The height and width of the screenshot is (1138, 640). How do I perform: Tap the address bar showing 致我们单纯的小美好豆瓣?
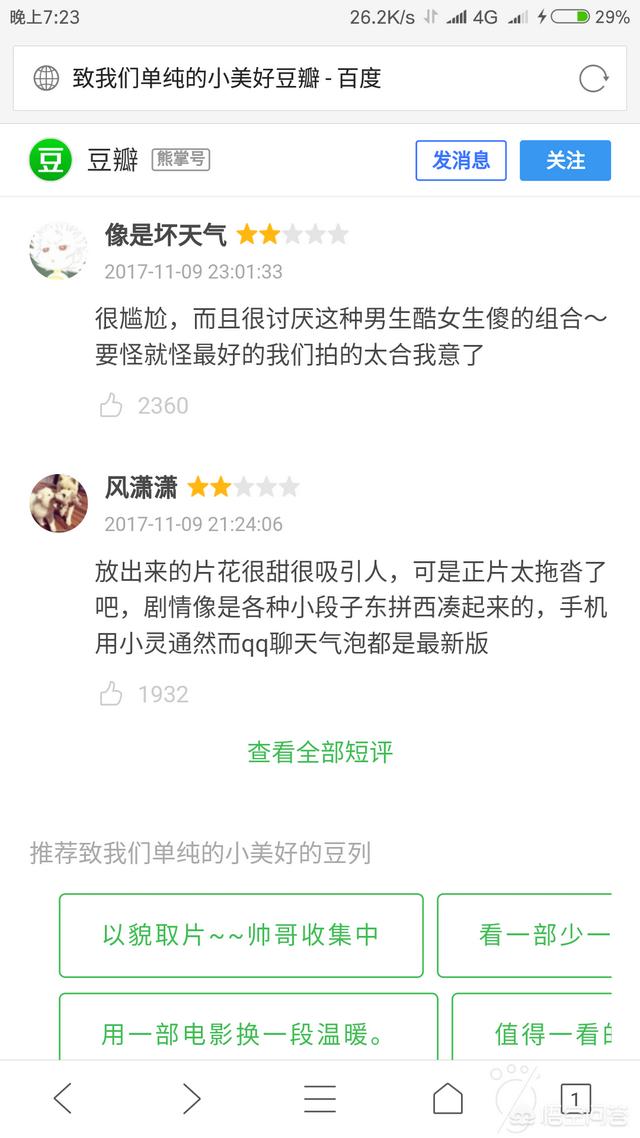300,78
